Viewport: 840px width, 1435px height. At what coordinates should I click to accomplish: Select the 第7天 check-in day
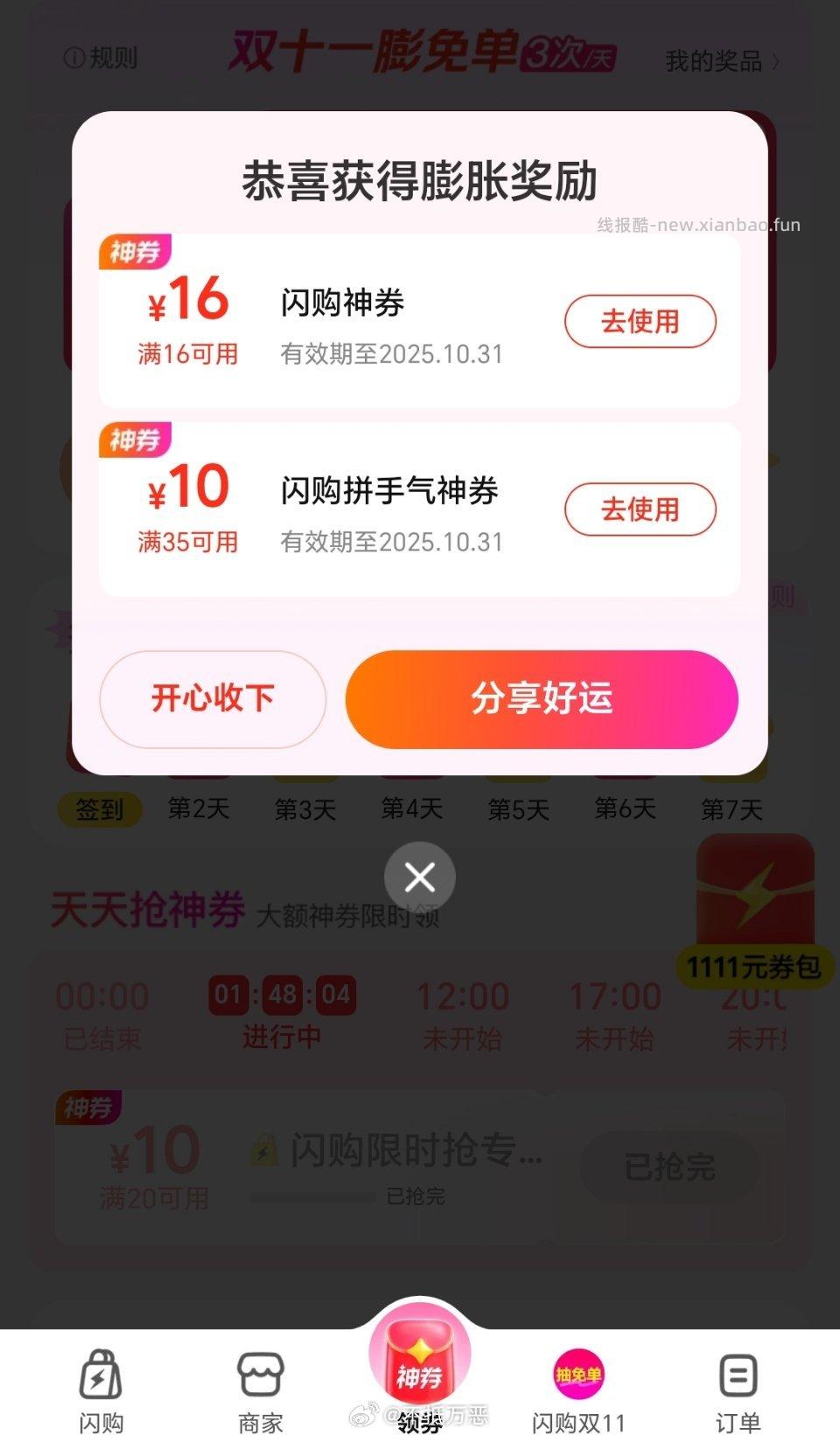coord(731,808)
